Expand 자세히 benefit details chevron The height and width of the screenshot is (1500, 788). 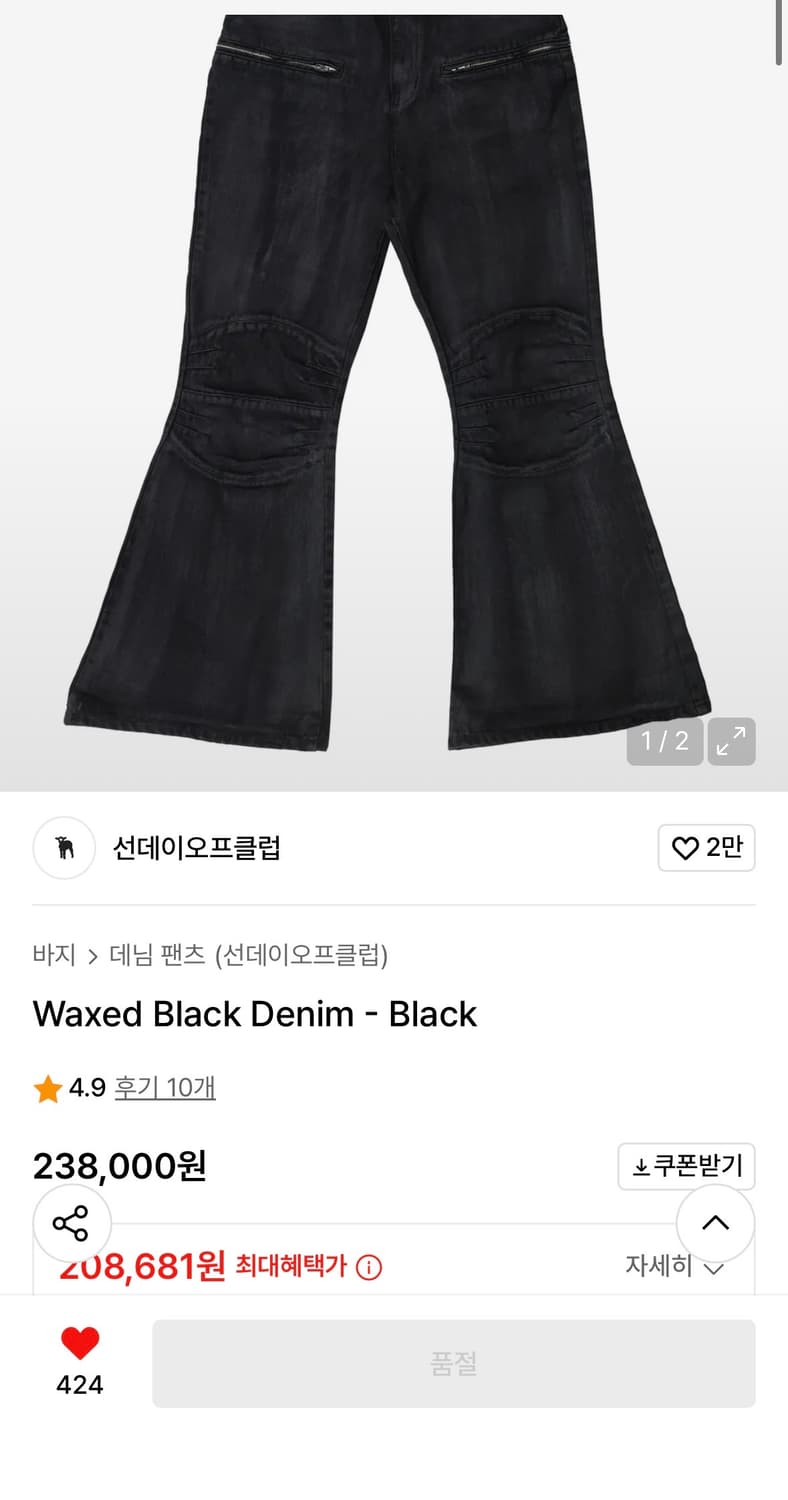[714, 1267]
